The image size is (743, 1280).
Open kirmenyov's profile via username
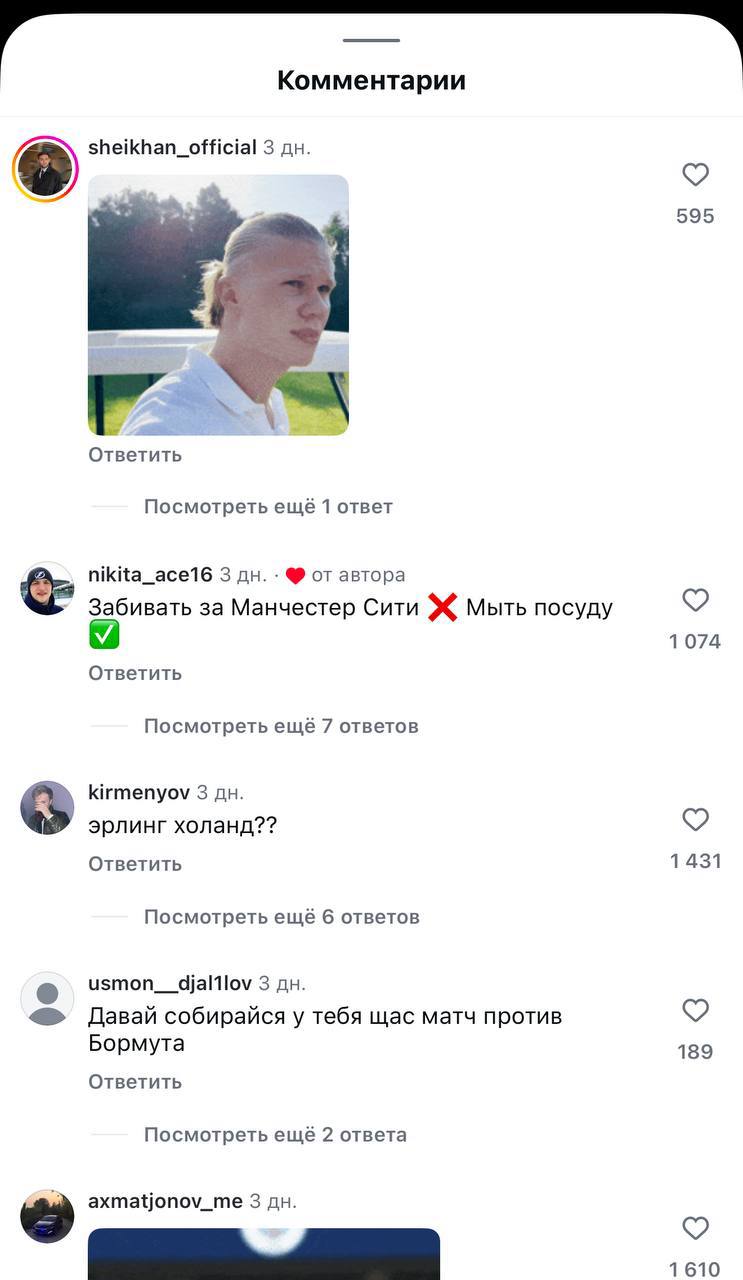tap(140, 791)
